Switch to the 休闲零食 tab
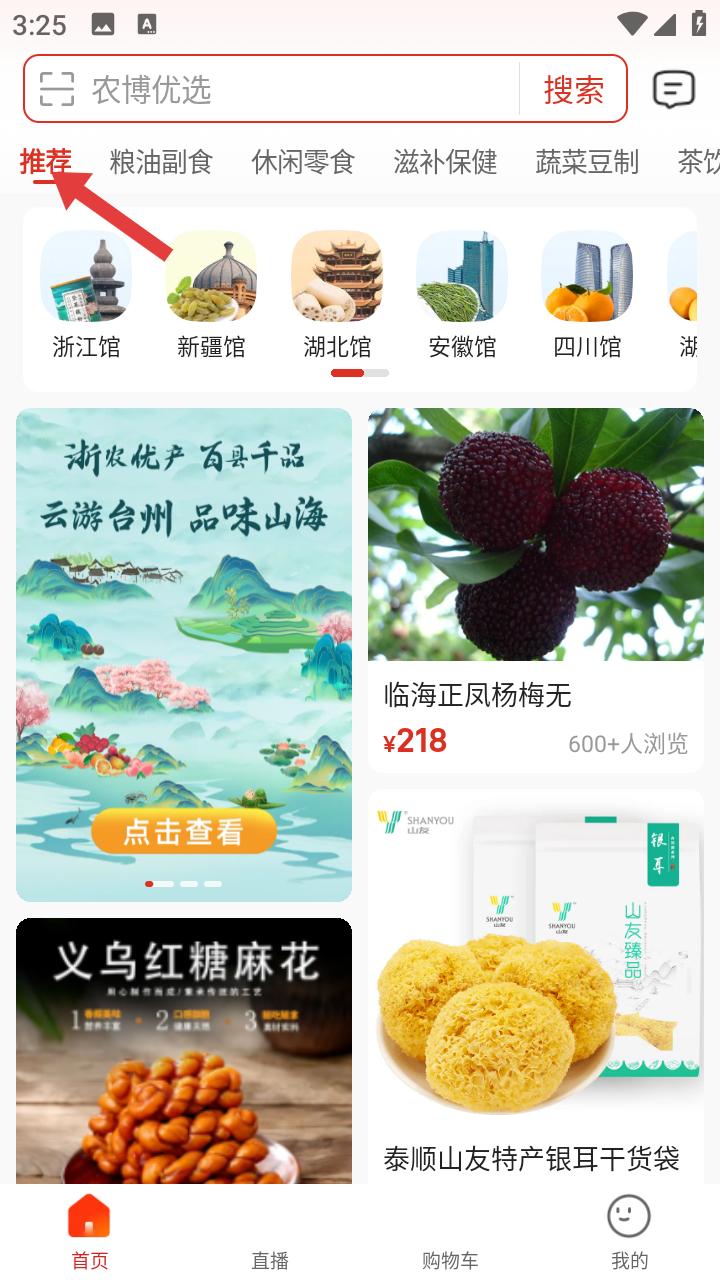This screenshot has height=1280, width=720. [303, 161]
